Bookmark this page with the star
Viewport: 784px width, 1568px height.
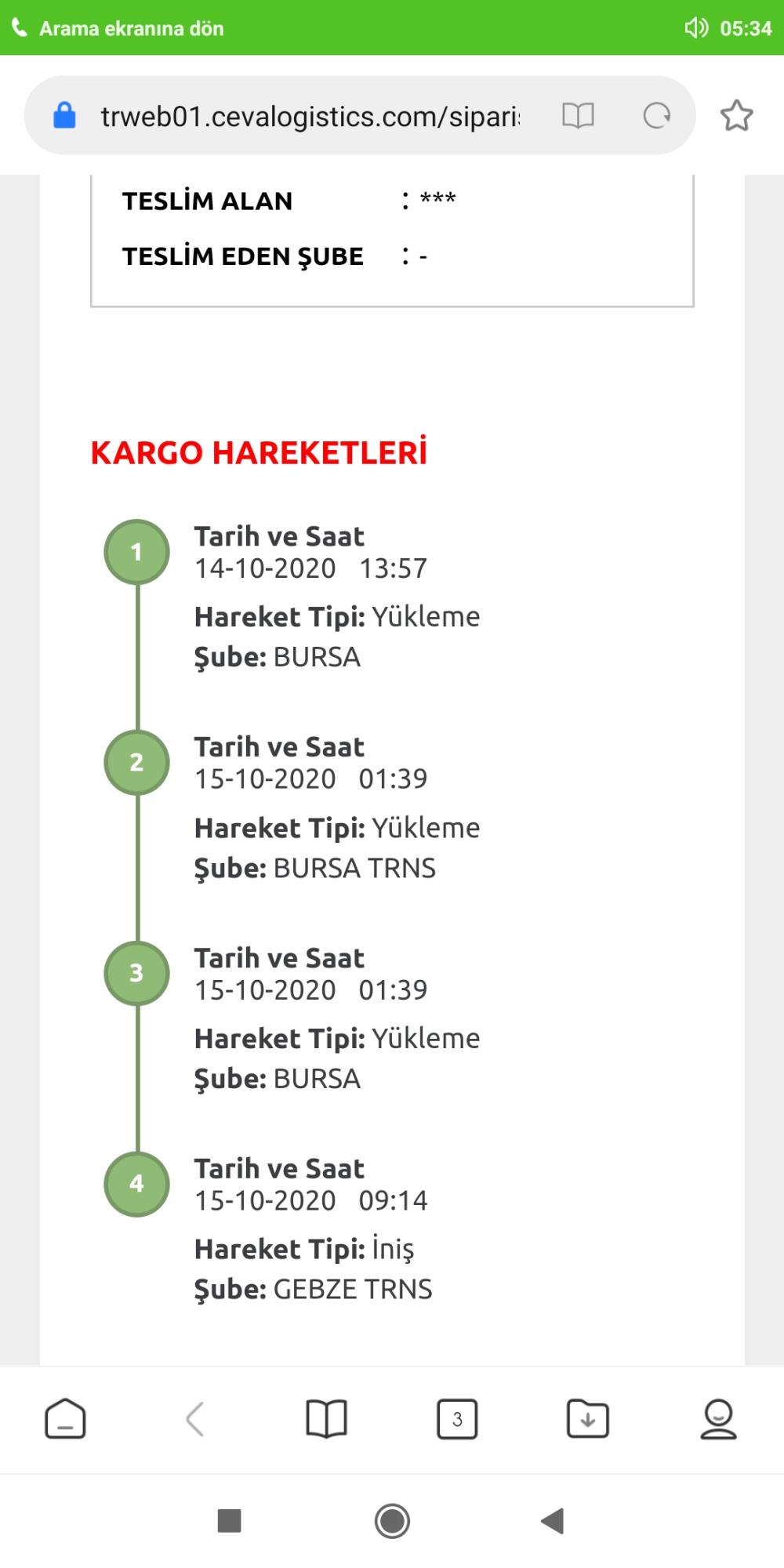(736, 116)
